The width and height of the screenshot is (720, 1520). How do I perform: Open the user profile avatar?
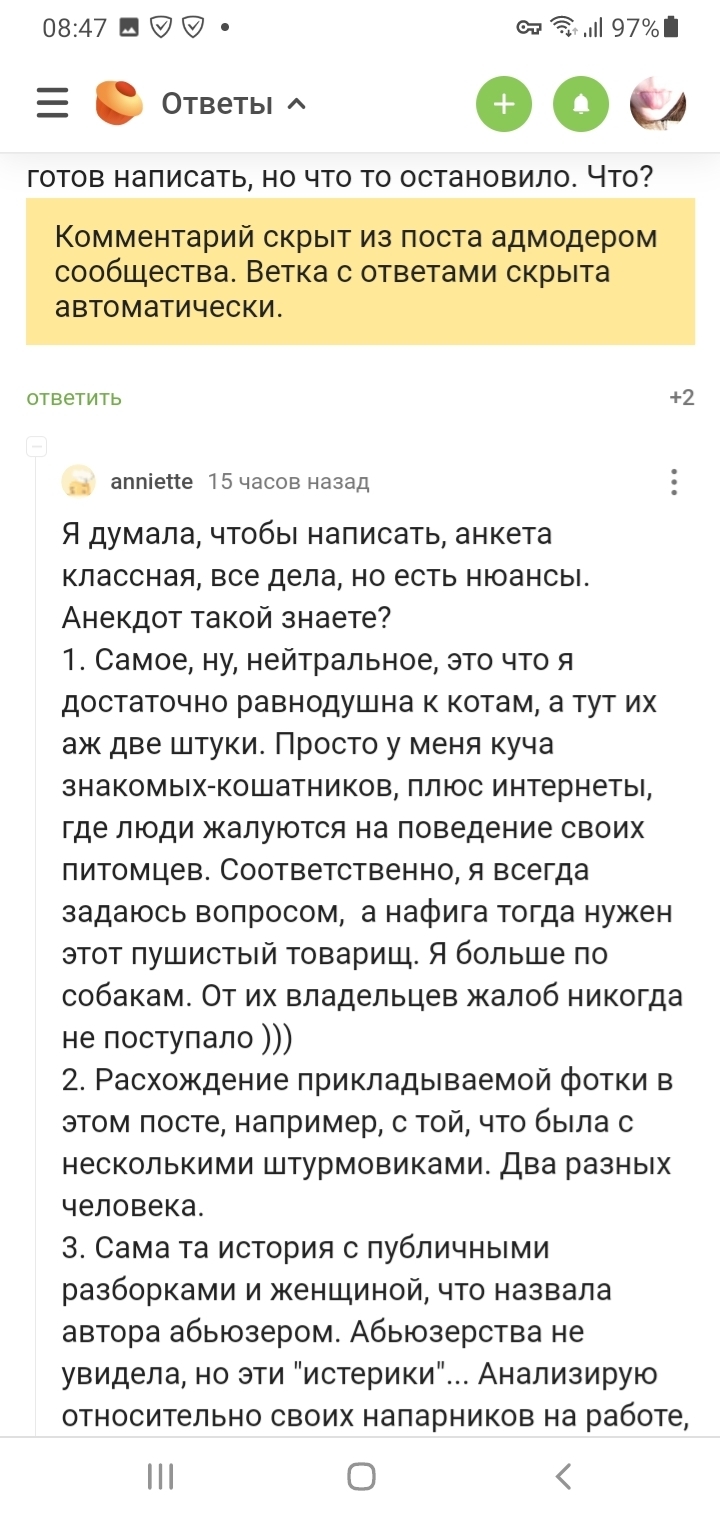click(x=657, y=104)
